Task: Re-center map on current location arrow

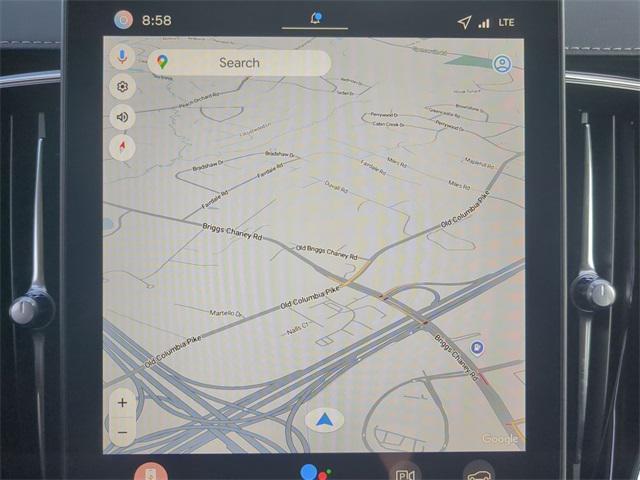Action: click(325, 421)
